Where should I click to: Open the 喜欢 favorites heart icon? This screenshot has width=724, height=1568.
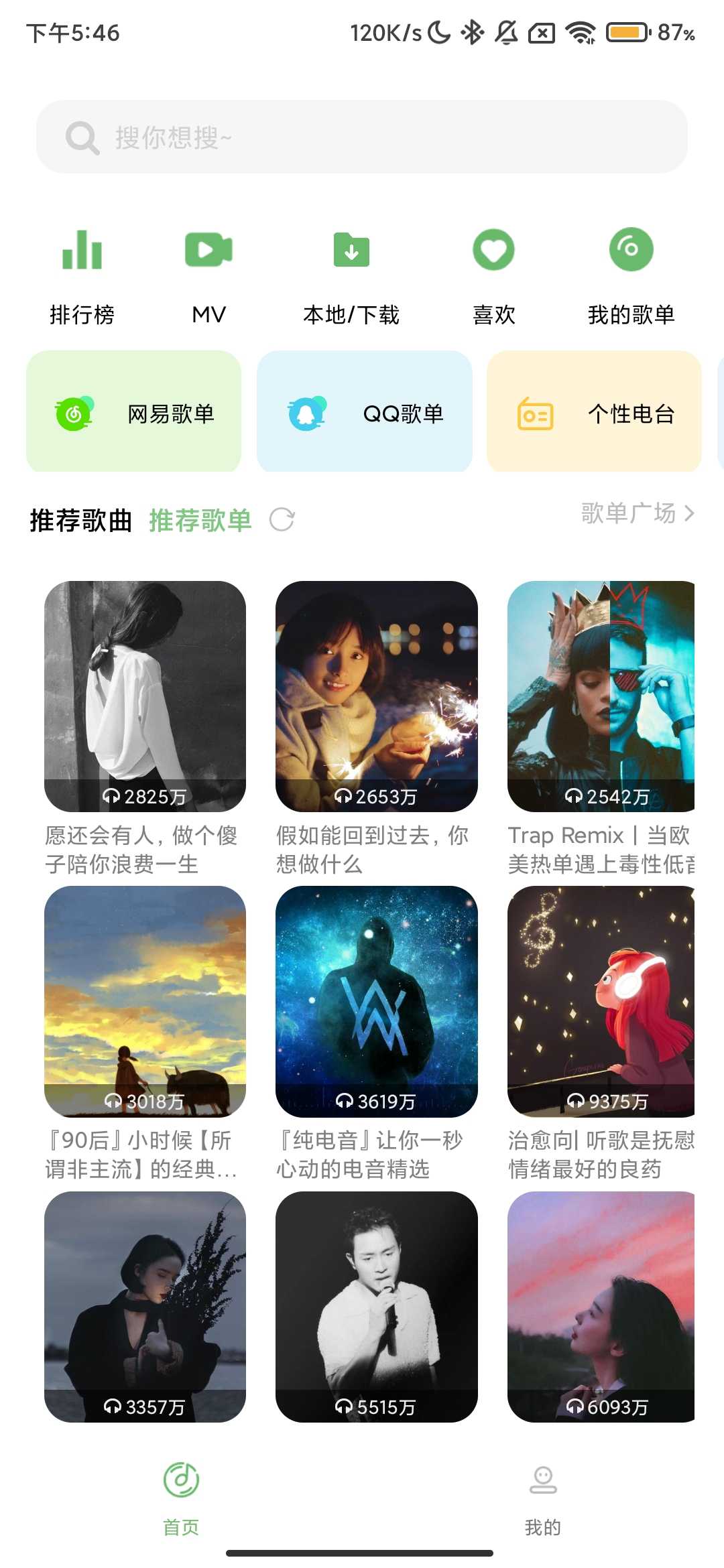tap(493, 249)
